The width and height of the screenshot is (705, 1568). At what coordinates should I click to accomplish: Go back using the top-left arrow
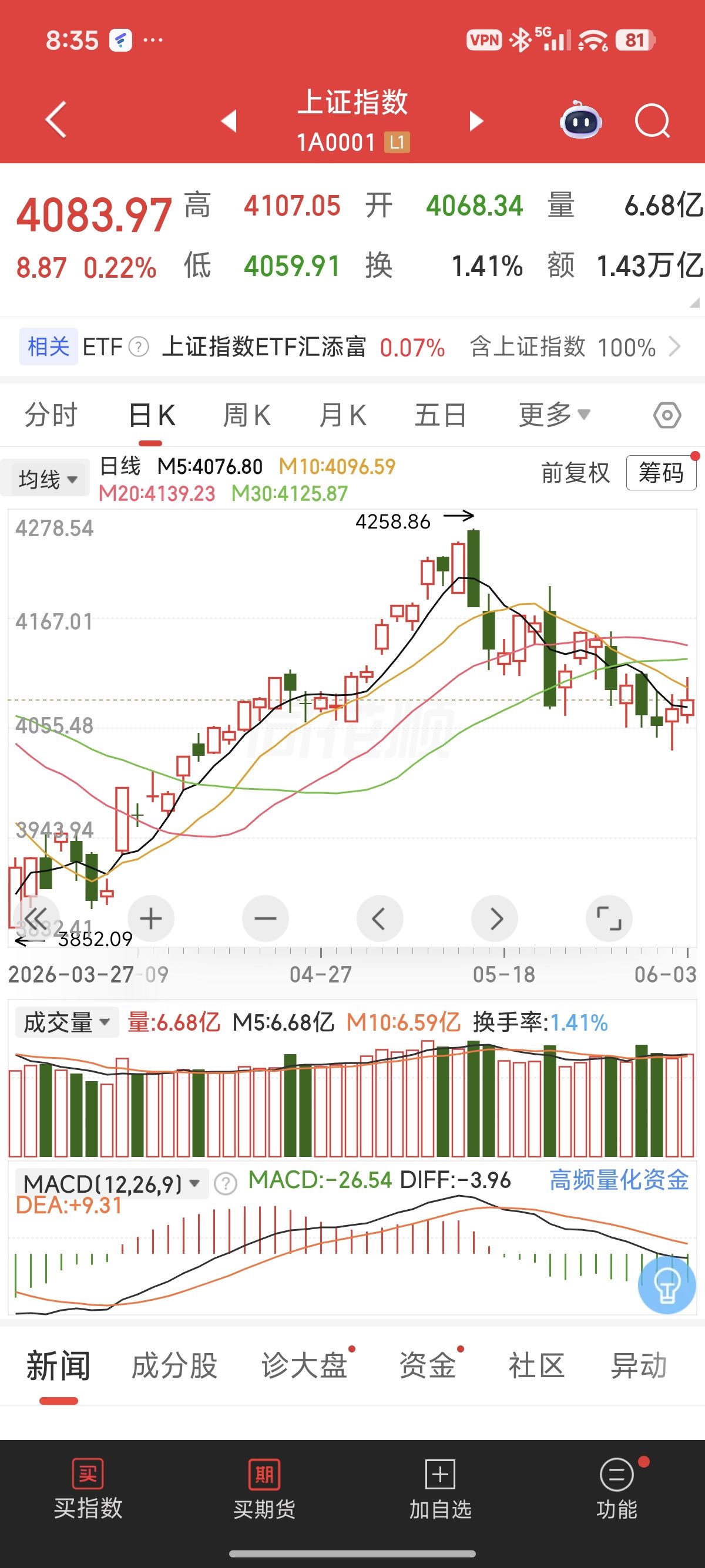pyautogui.click(x=56, y=120)
